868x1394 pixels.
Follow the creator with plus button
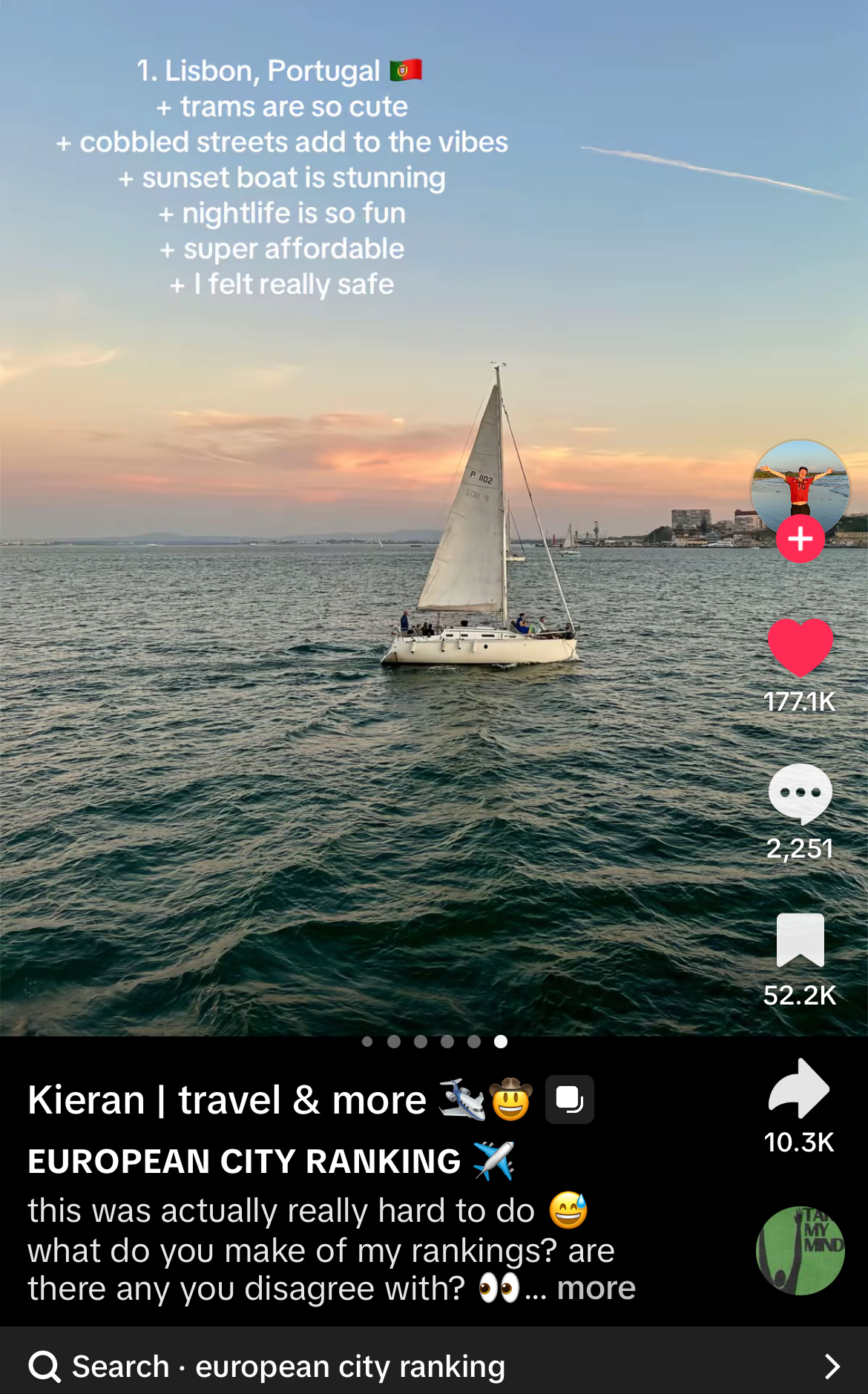tap(800, 539)
